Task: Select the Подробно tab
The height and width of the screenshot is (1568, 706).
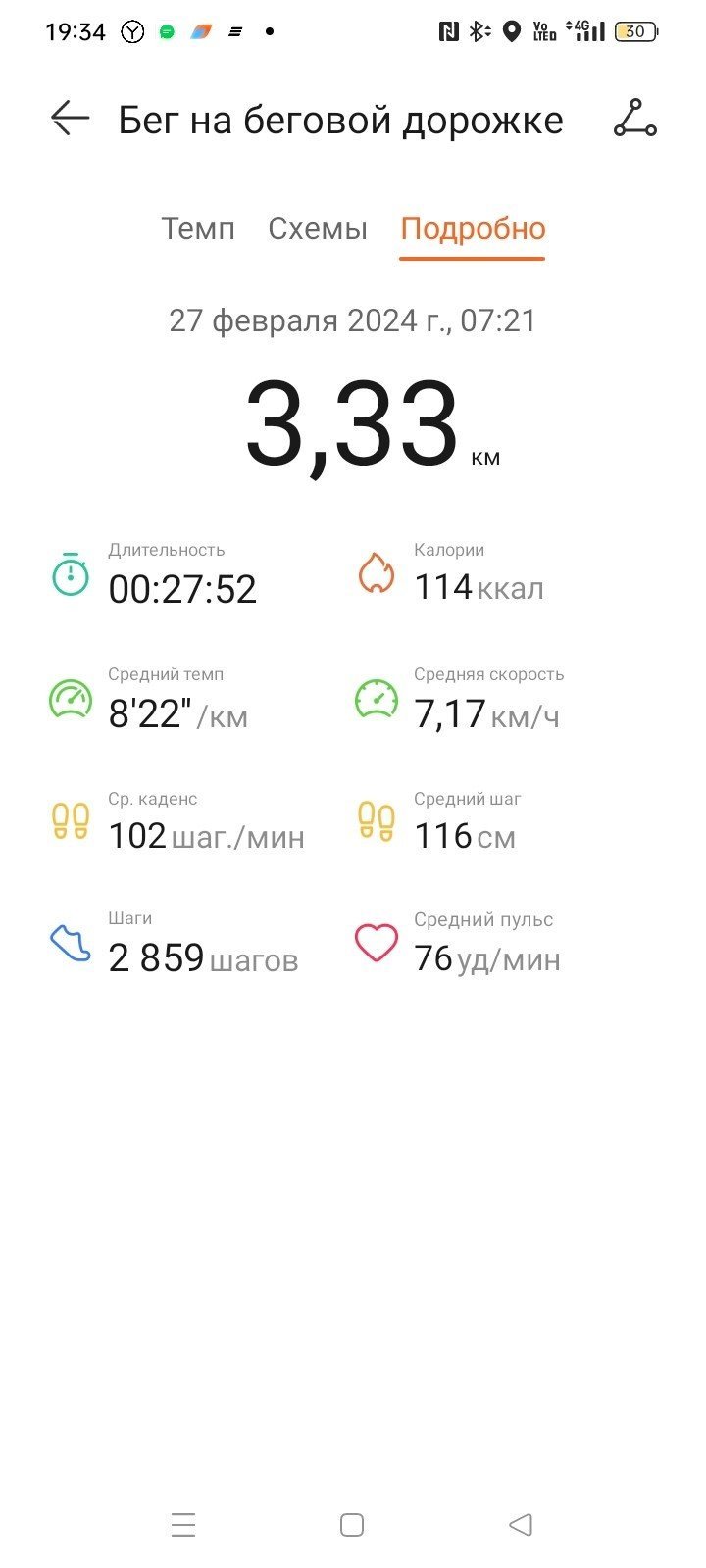Action: tap(473, 228)
